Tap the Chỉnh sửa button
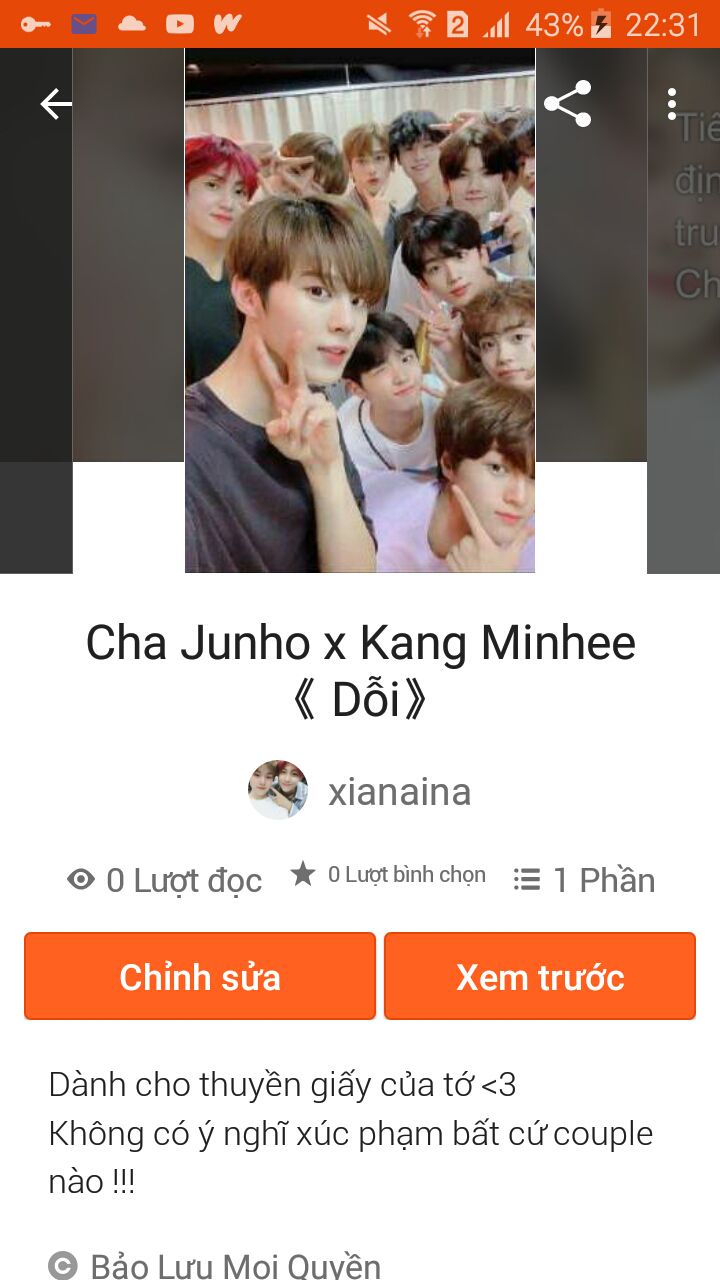The width and height of the screenshot is (720, 1280). coord(200,976)
